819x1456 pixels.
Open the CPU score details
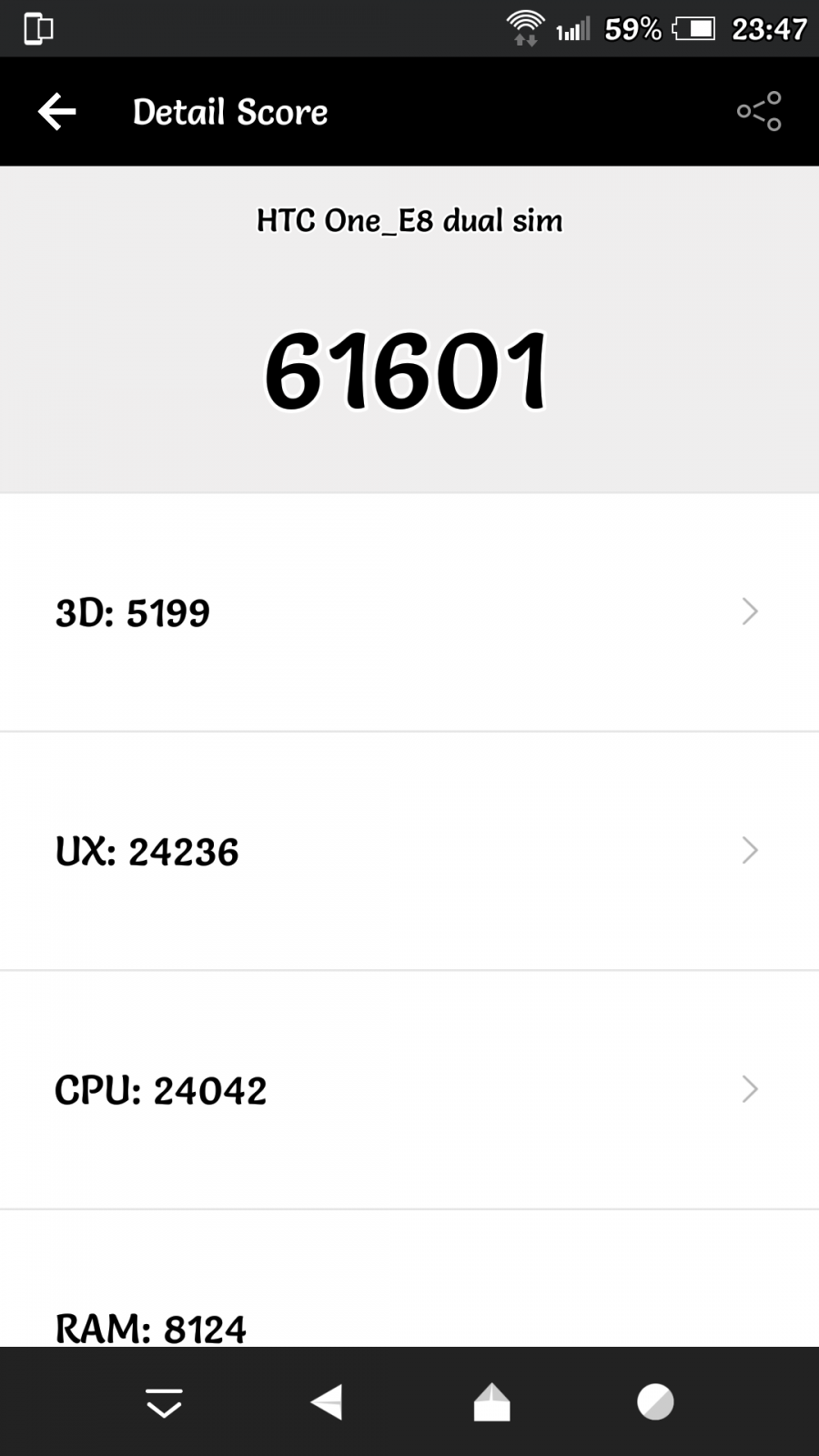tap(409, 1090)
